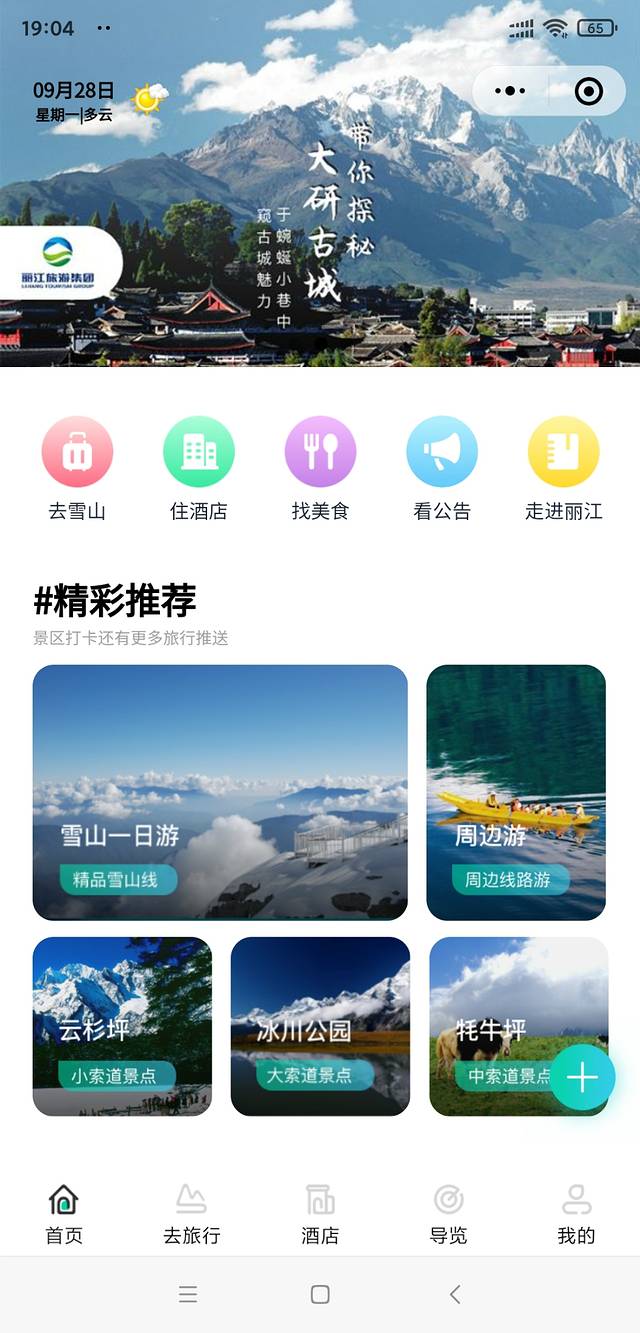This screenshot has width=640, height=1333.
Task: Switch to the 我的 tab
Action: coord(576,1214)
